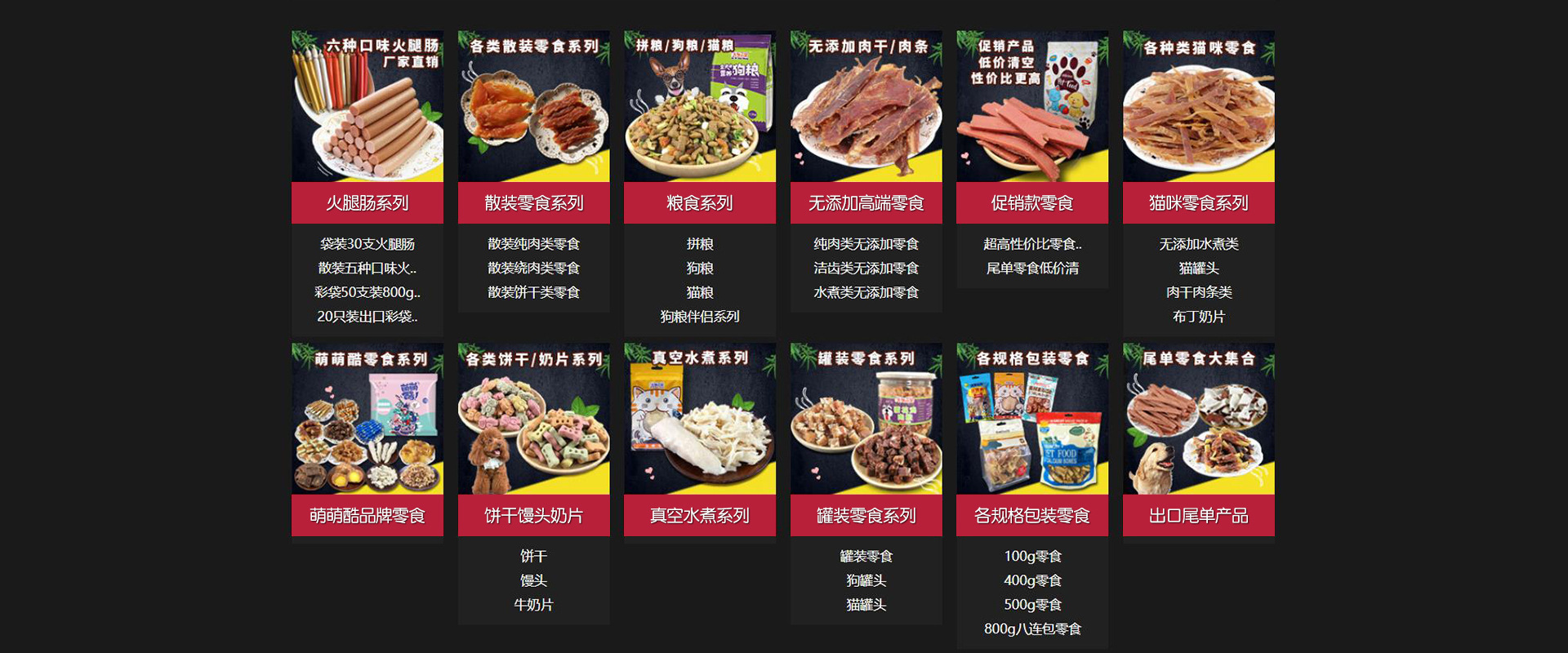Select the 800g八连包零食 link
The image size is (1568, 653).
(1031, 629)
